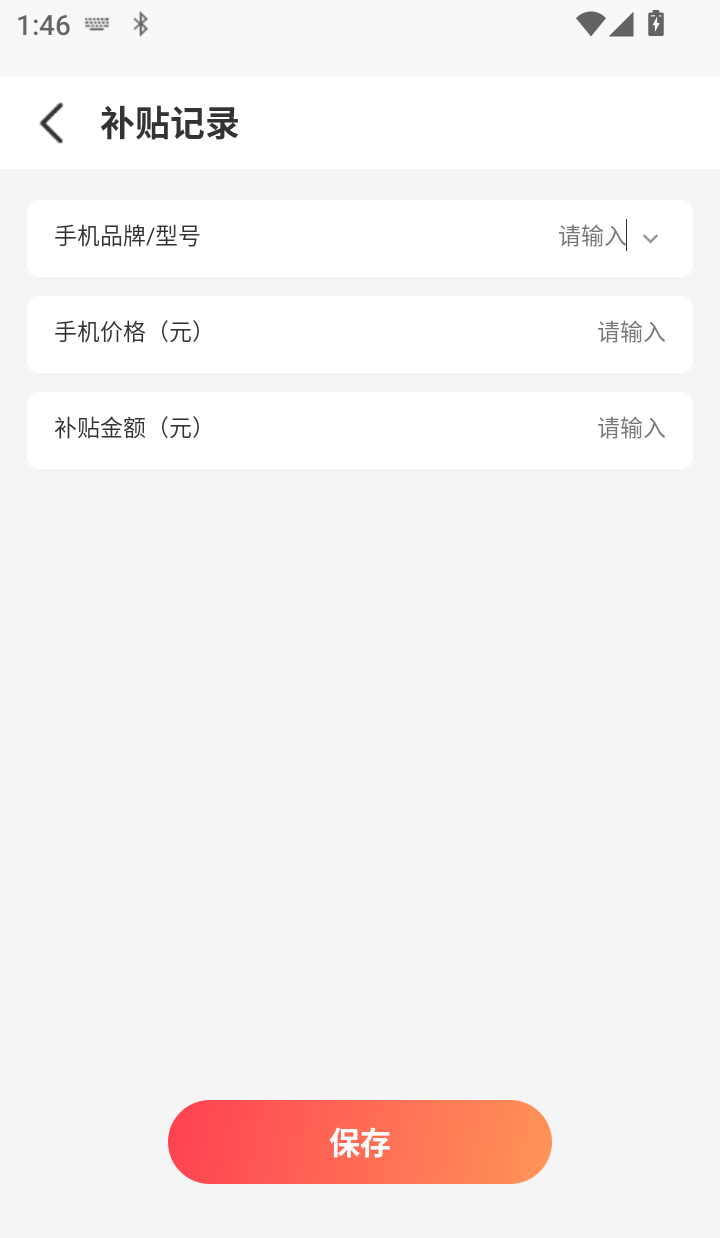Tap the cellular signal icon
The height and width of the screenshot is (1238, 720).
620,24
